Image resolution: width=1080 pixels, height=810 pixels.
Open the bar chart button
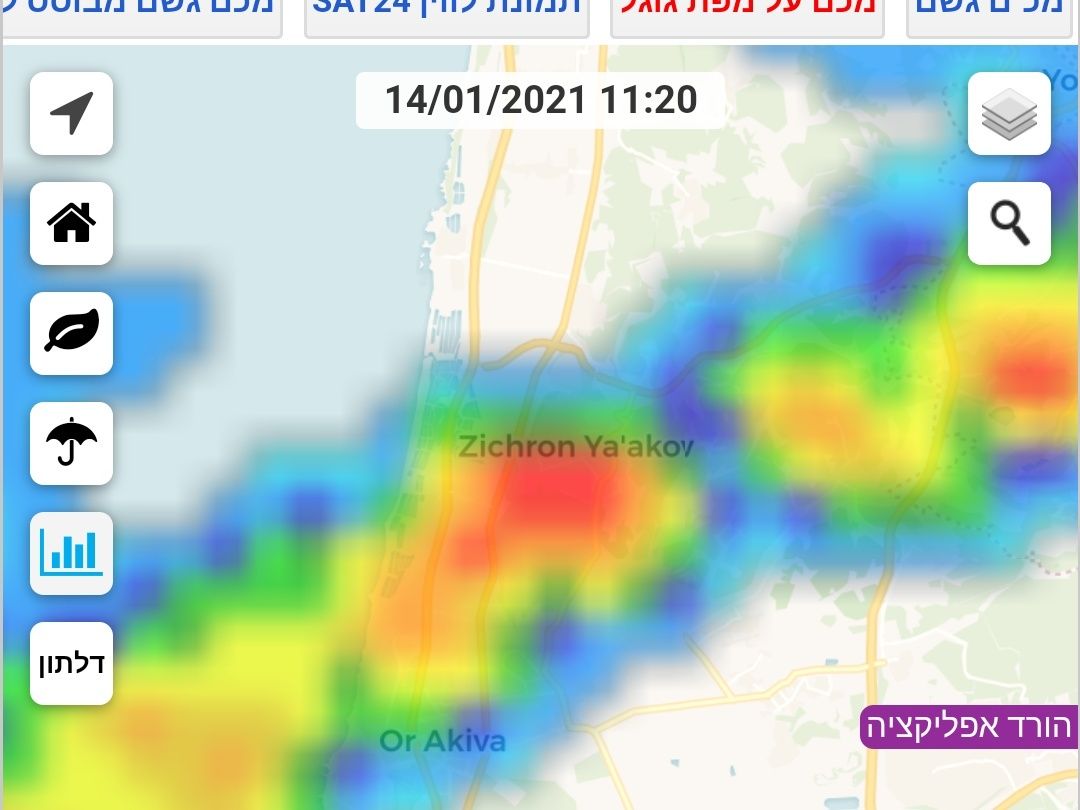(x=71, y=553)
